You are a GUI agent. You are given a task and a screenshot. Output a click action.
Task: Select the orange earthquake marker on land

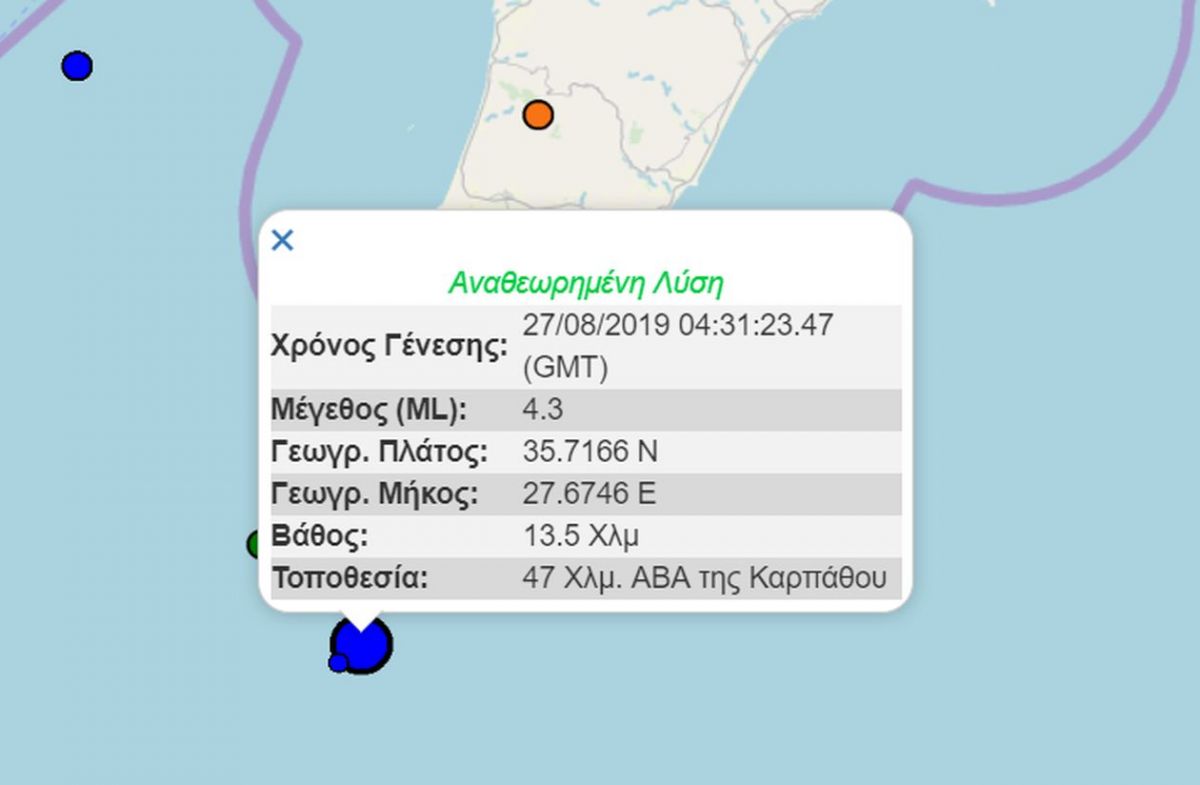[538, 115]
